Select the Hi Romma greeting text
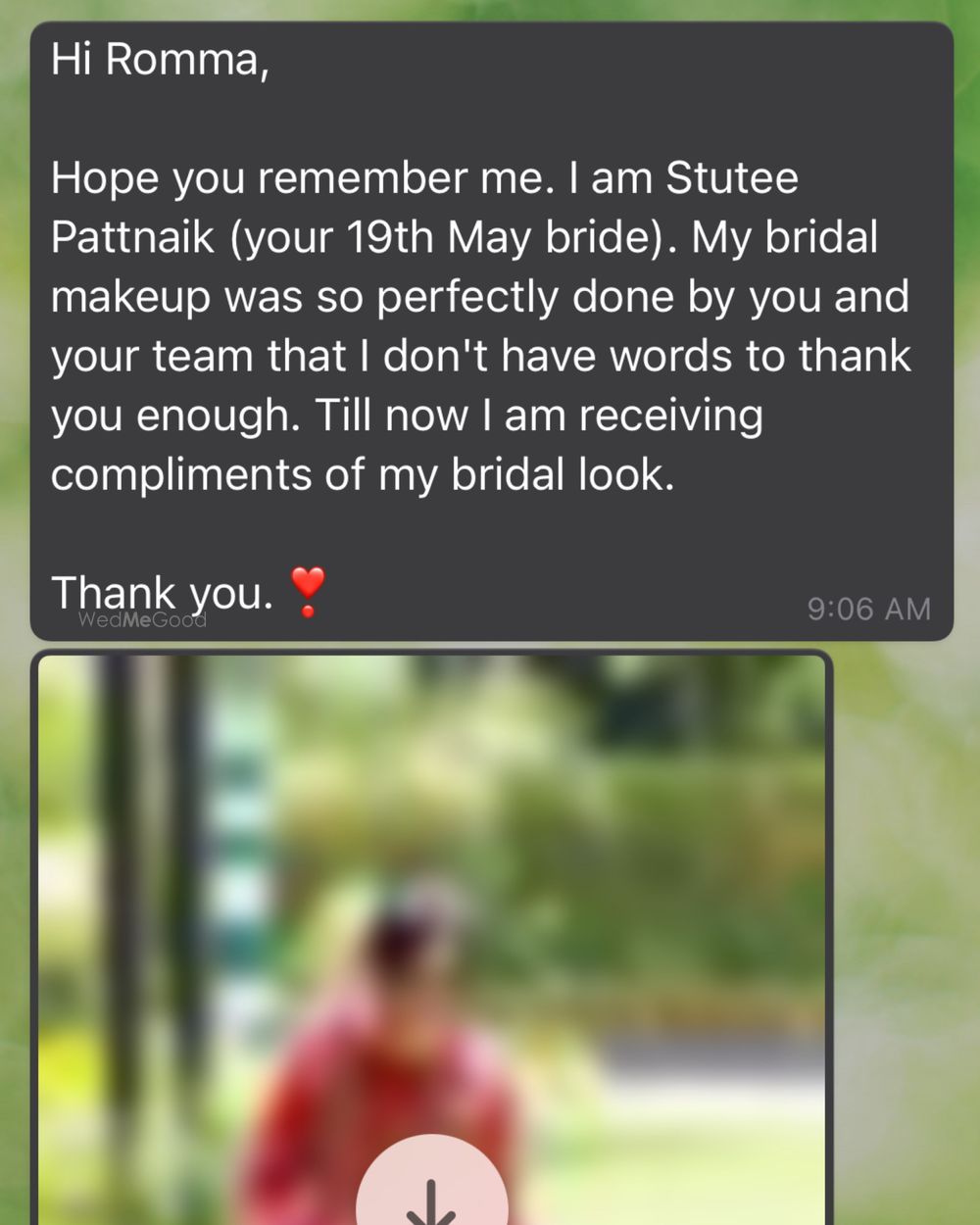This screenshot has width=980, height=1225. (x=159, y=61)
